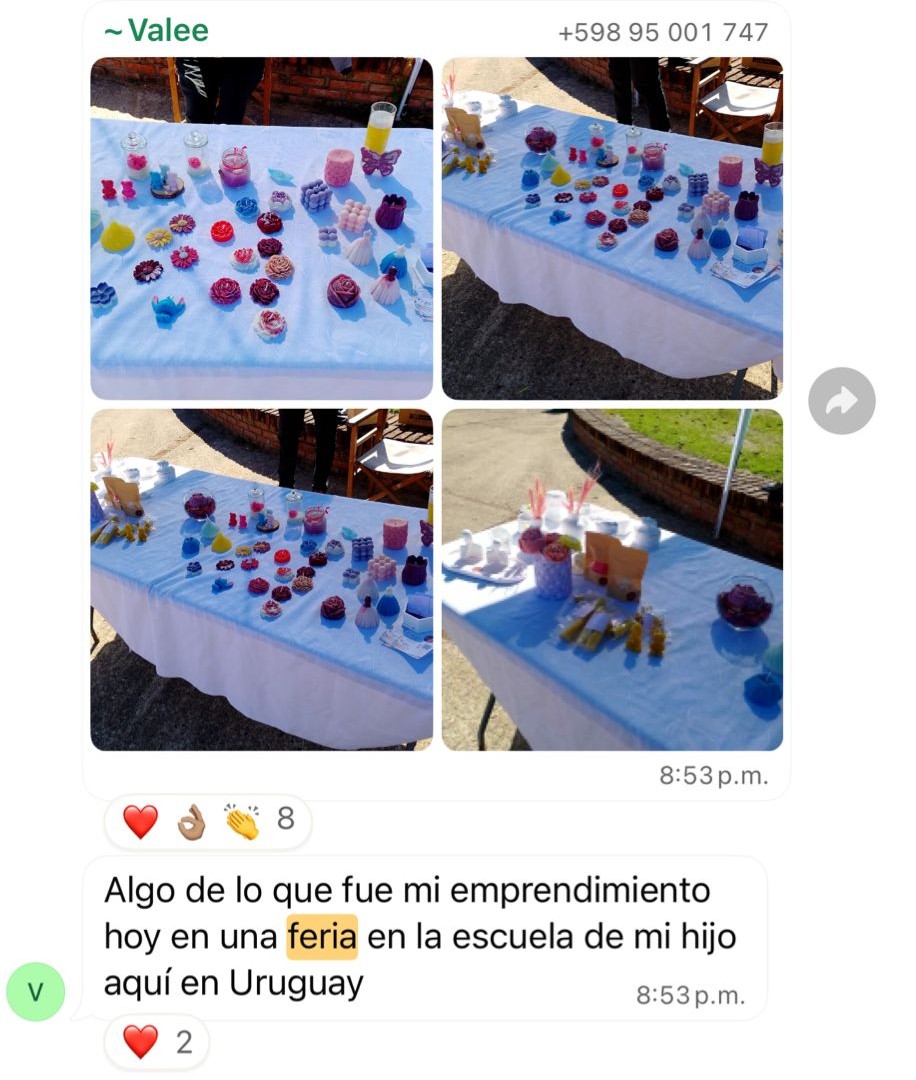This screenshot has width=916, height=1080.
Task: Tap the phone number +598 95 001 747
Action: pyautogui.click(x=663, y=32)
